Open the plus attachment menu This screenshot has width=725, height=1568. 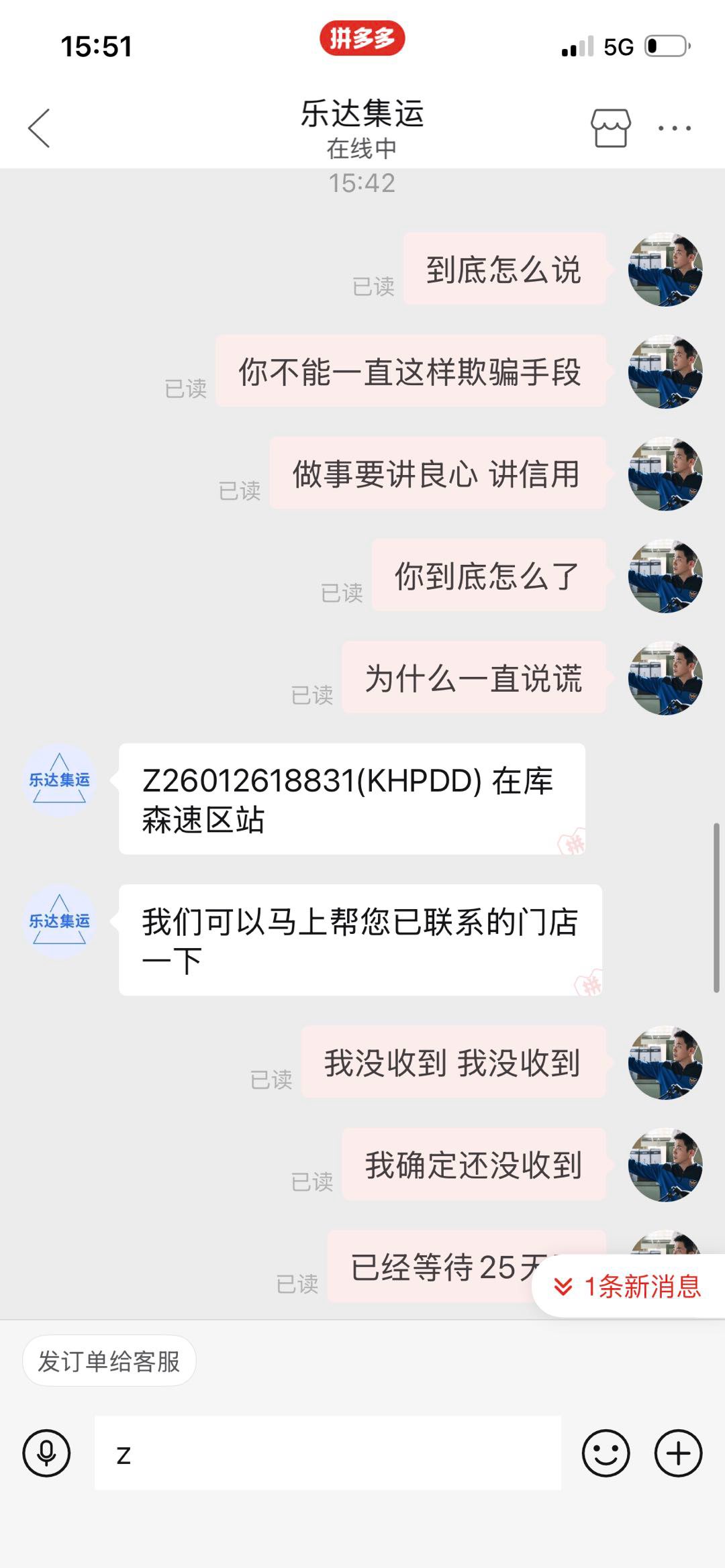[x=678, y=1453]
